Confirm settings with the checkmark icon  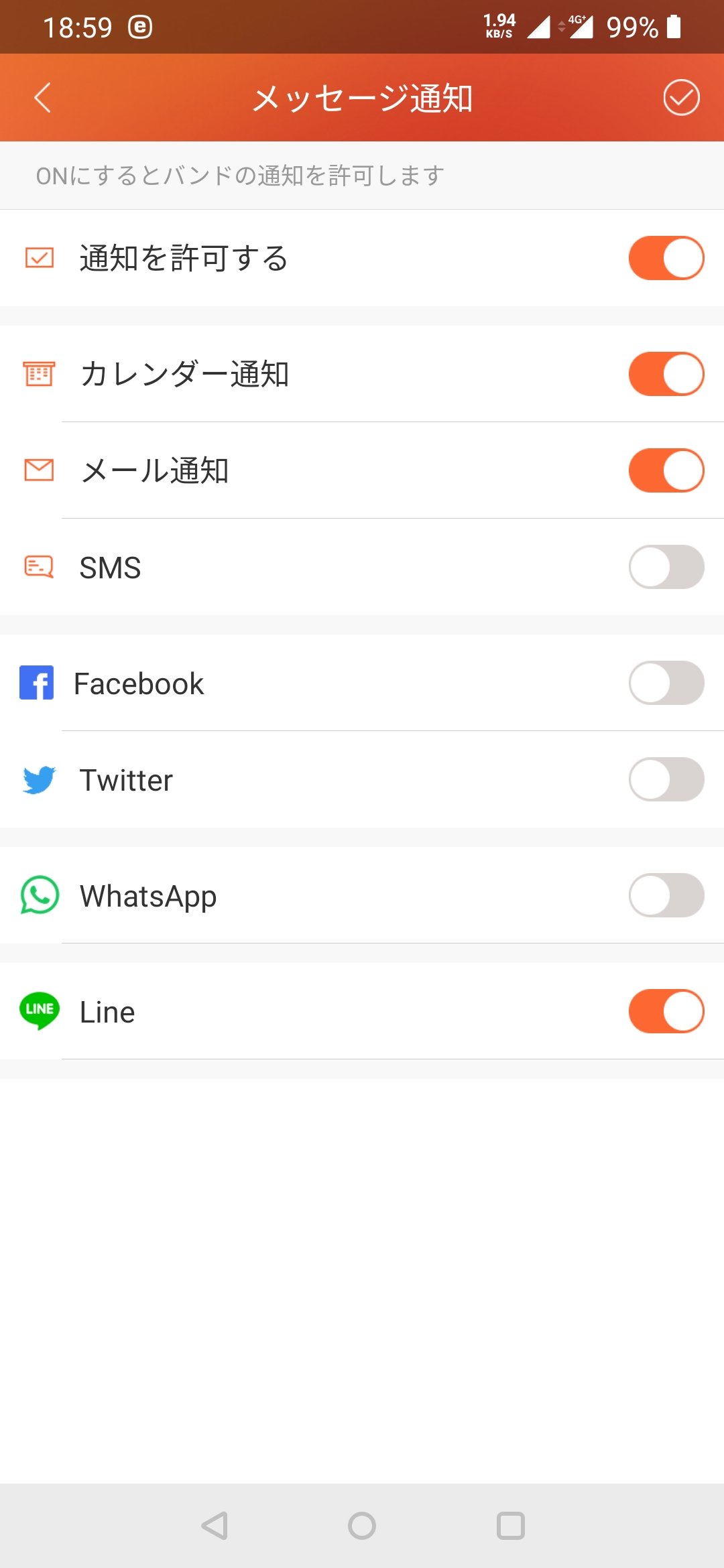click(681, 98)
